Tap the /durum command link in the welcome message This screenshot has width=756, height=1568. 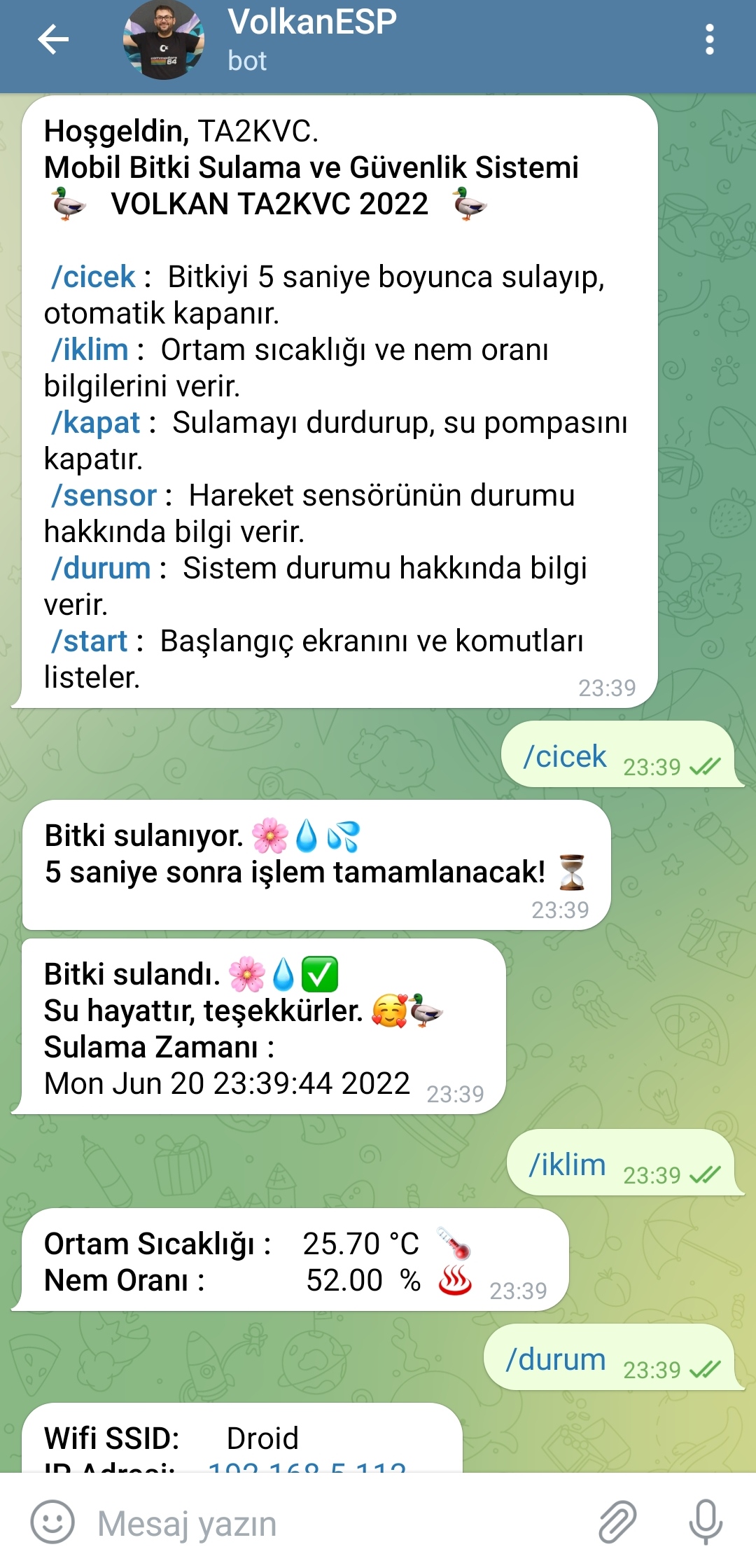tap(101, 569)
